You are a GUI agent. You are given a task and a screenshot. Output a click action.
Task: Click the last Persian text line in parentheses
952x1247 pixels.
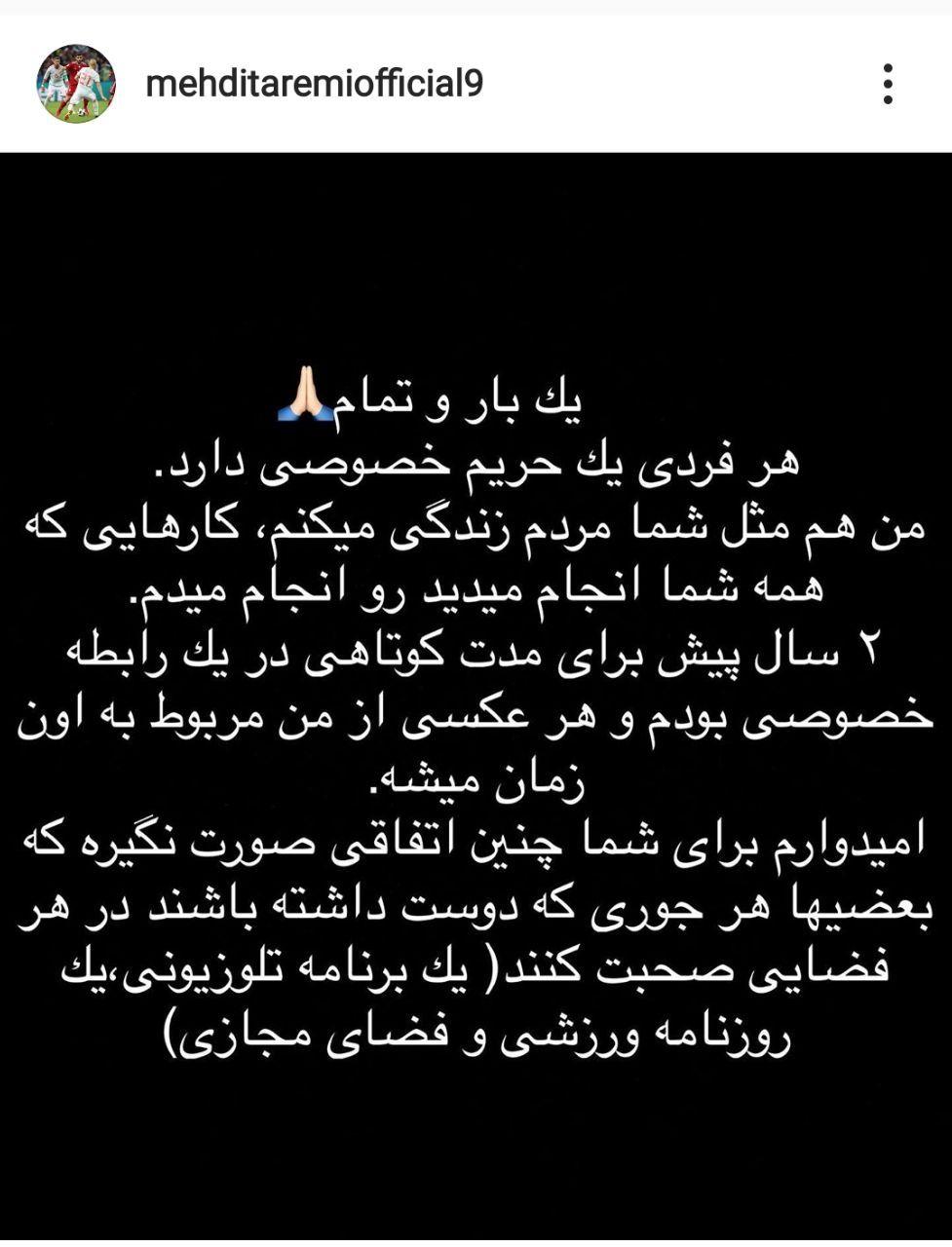pyautogui.click(x=476, y=1035)
